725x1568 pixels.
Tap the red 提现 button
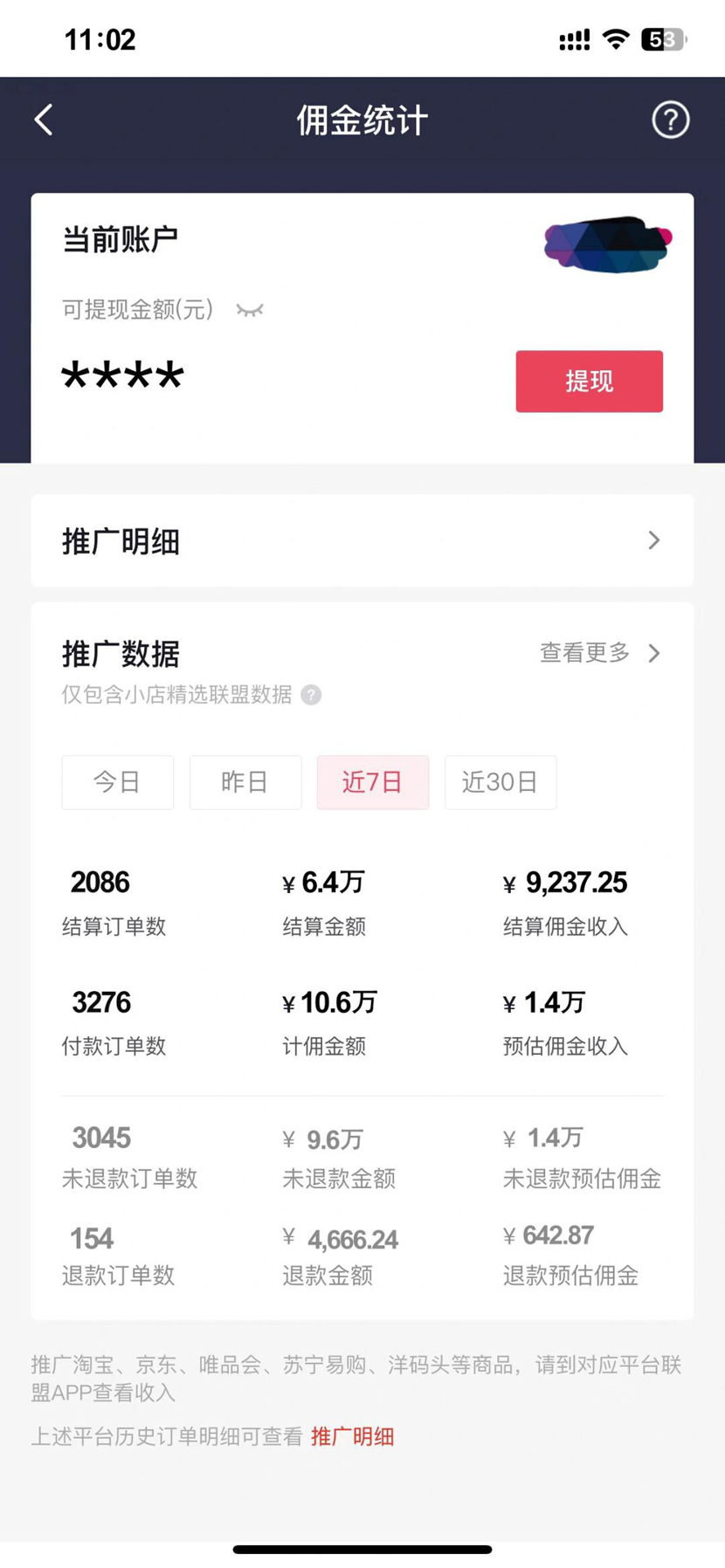tap(589, 382)
